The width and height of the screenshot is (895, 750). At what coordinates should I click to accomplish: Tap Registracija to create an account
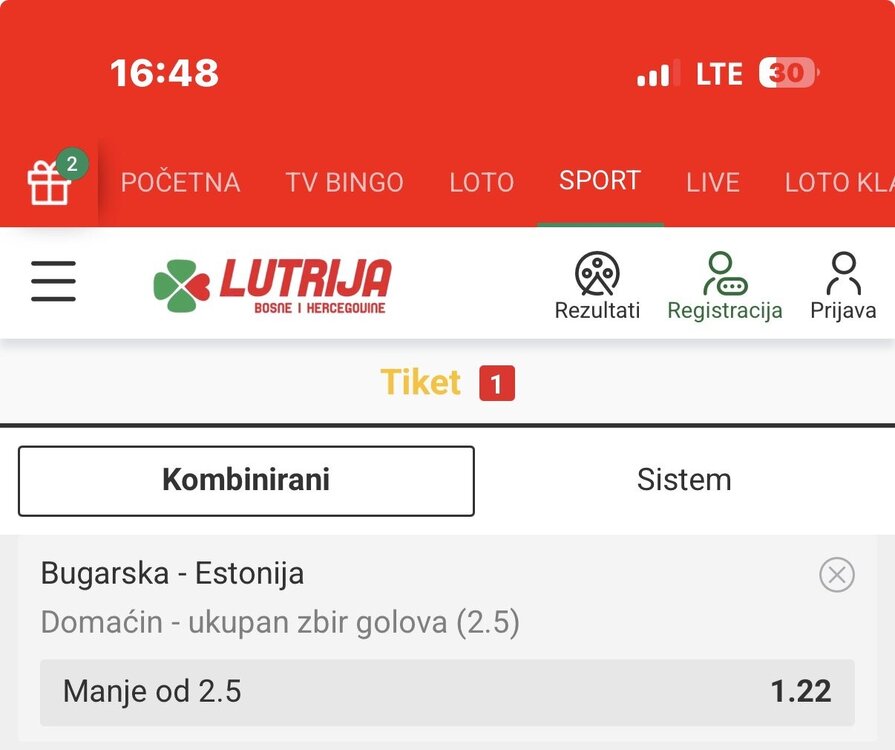pos(725,286)
